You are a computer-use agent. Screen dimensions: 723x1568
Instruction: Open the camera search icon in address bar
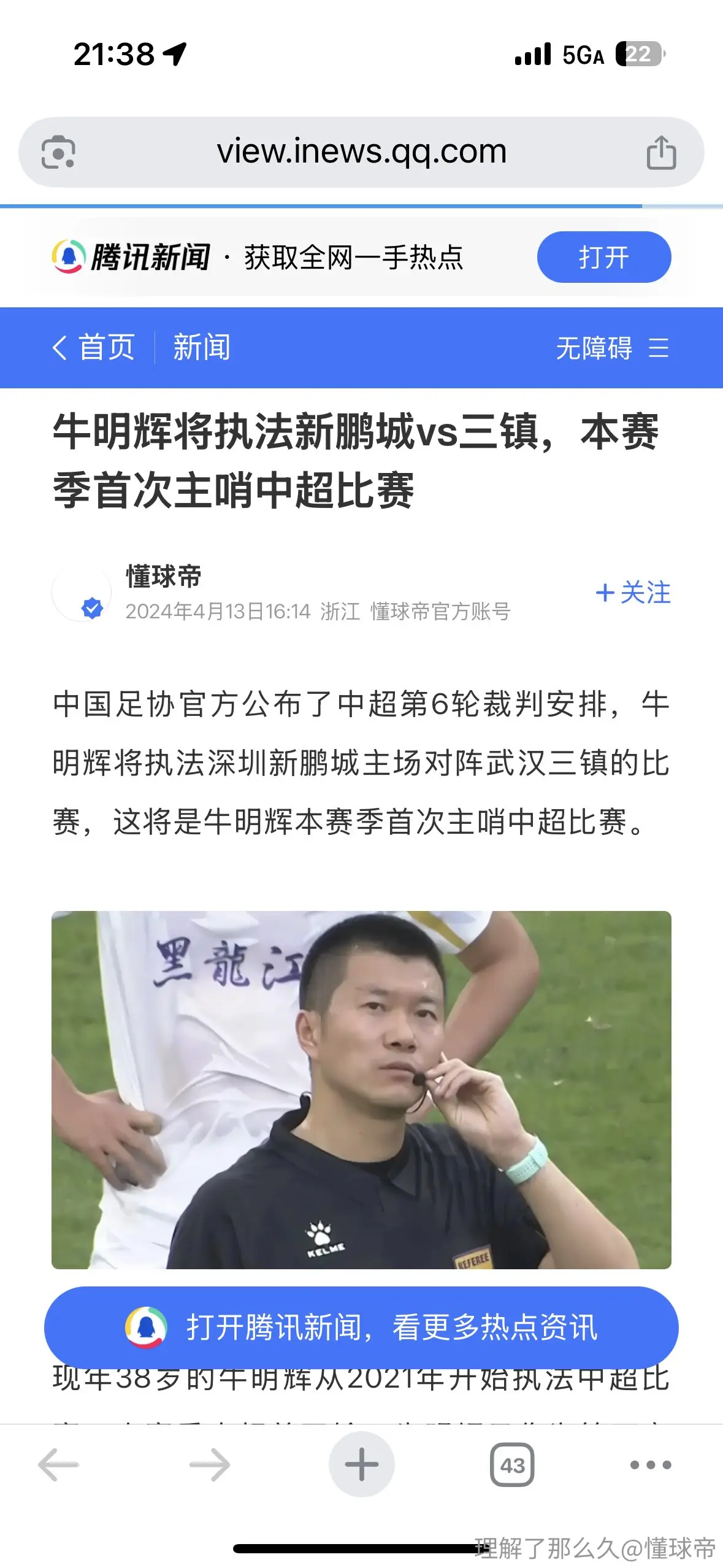[58, 152]
